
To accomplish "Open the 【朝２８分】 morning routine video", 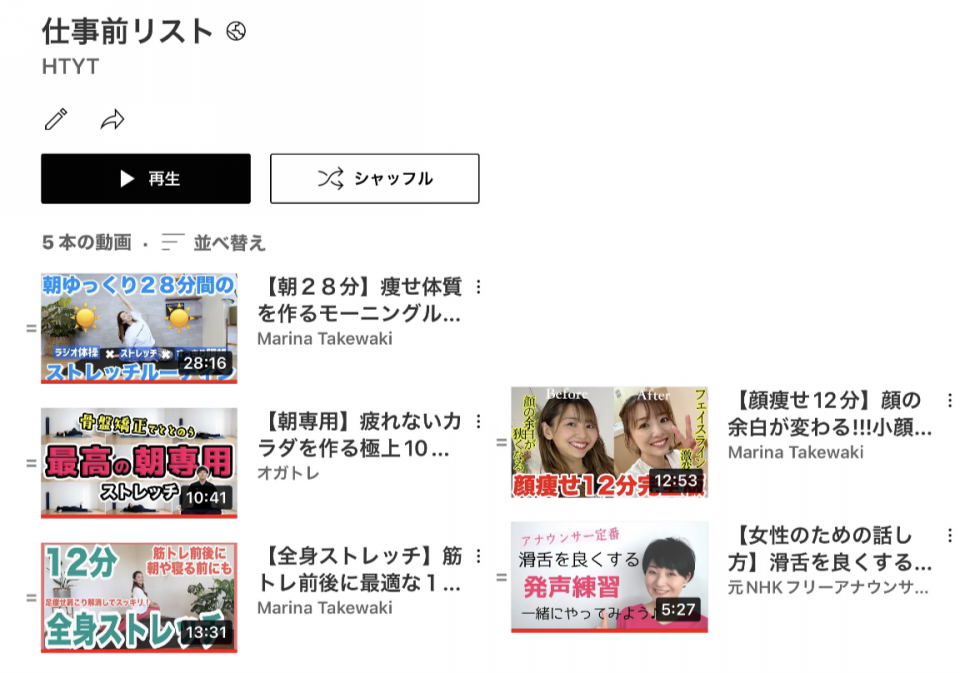I will [x=139, y=328].
